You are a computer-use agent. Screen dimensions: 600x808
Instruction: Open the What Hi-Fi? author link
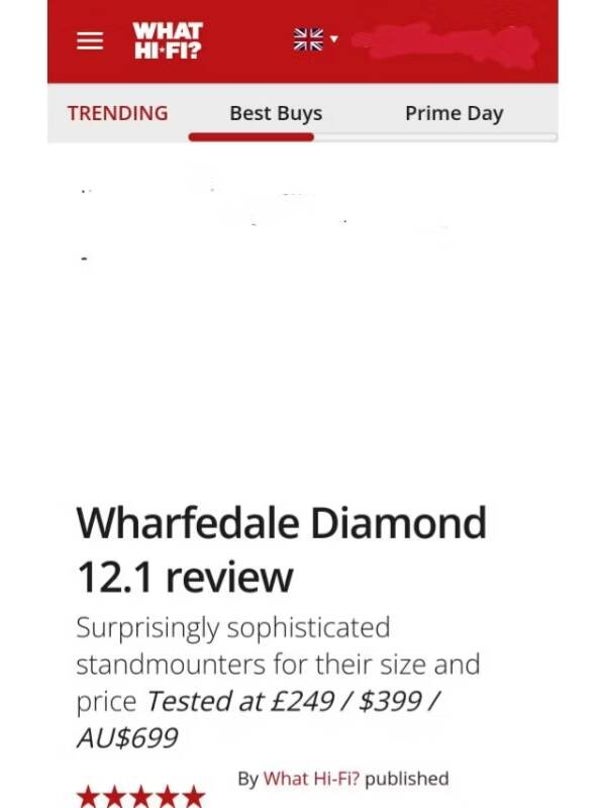pyautogui.click(x=311, y=778)
